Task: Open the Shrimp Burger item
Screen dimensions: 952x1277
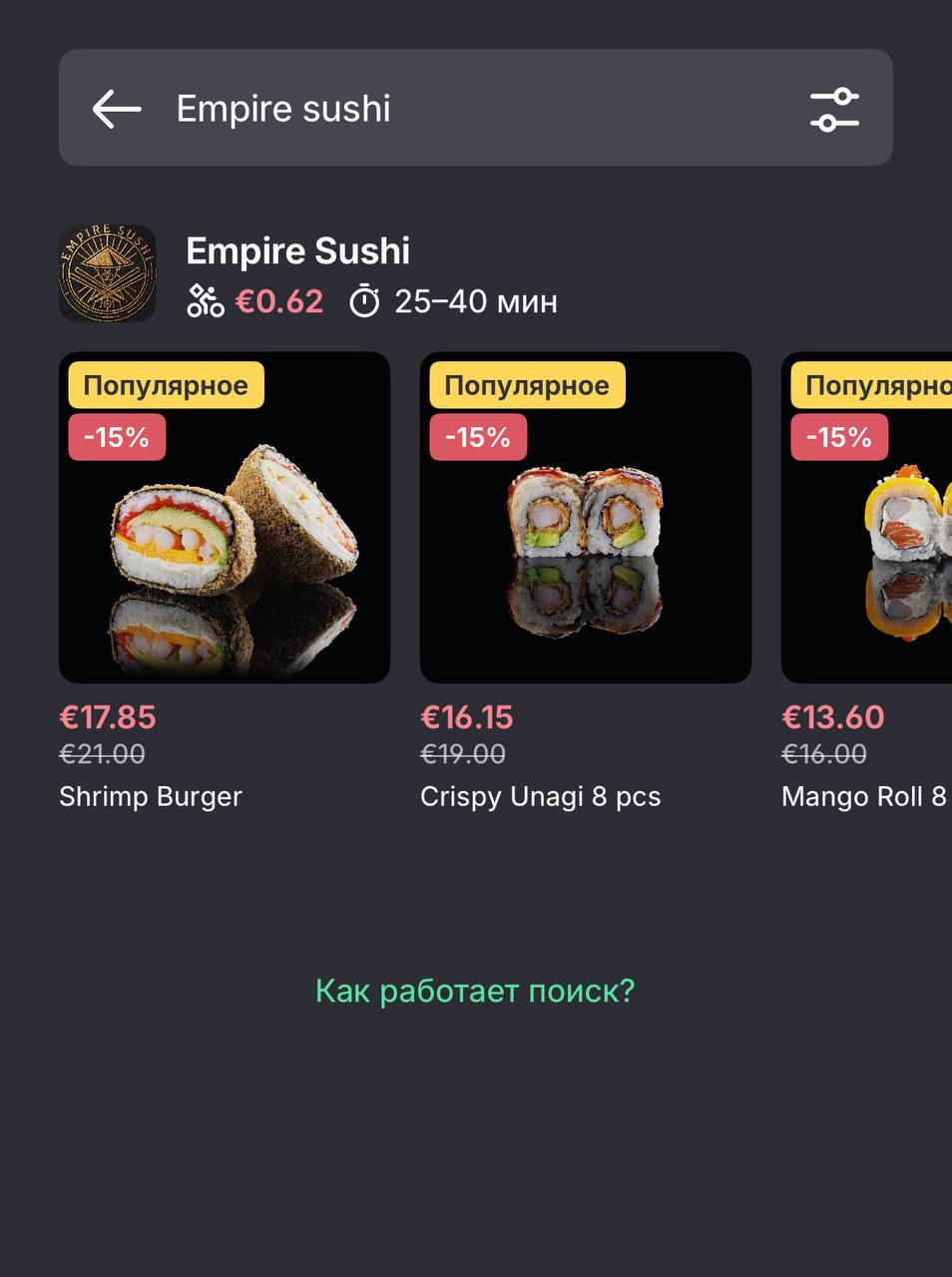Action: (x=225, y=518)
